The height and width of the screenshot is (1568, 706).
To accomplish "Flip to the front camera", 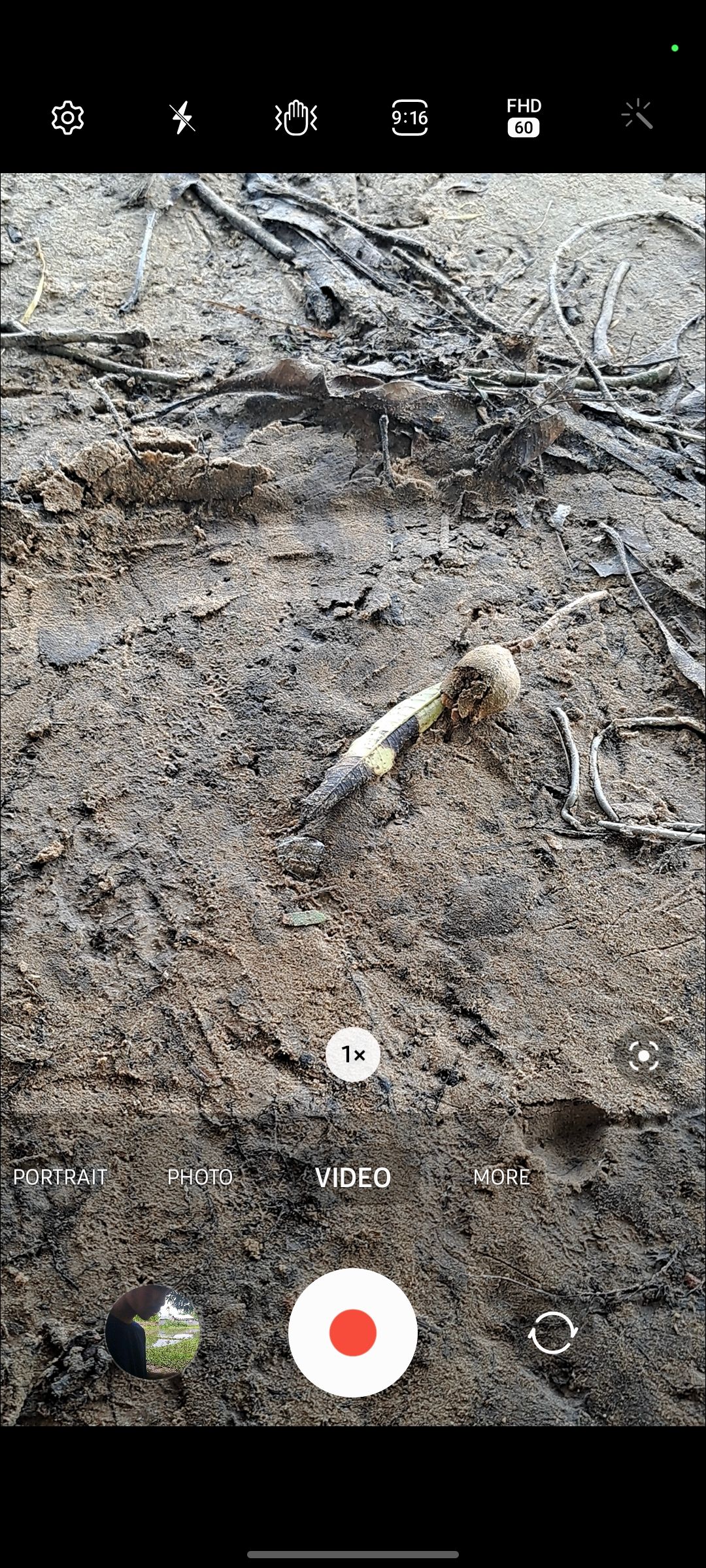I will (x=552, y=1332).
